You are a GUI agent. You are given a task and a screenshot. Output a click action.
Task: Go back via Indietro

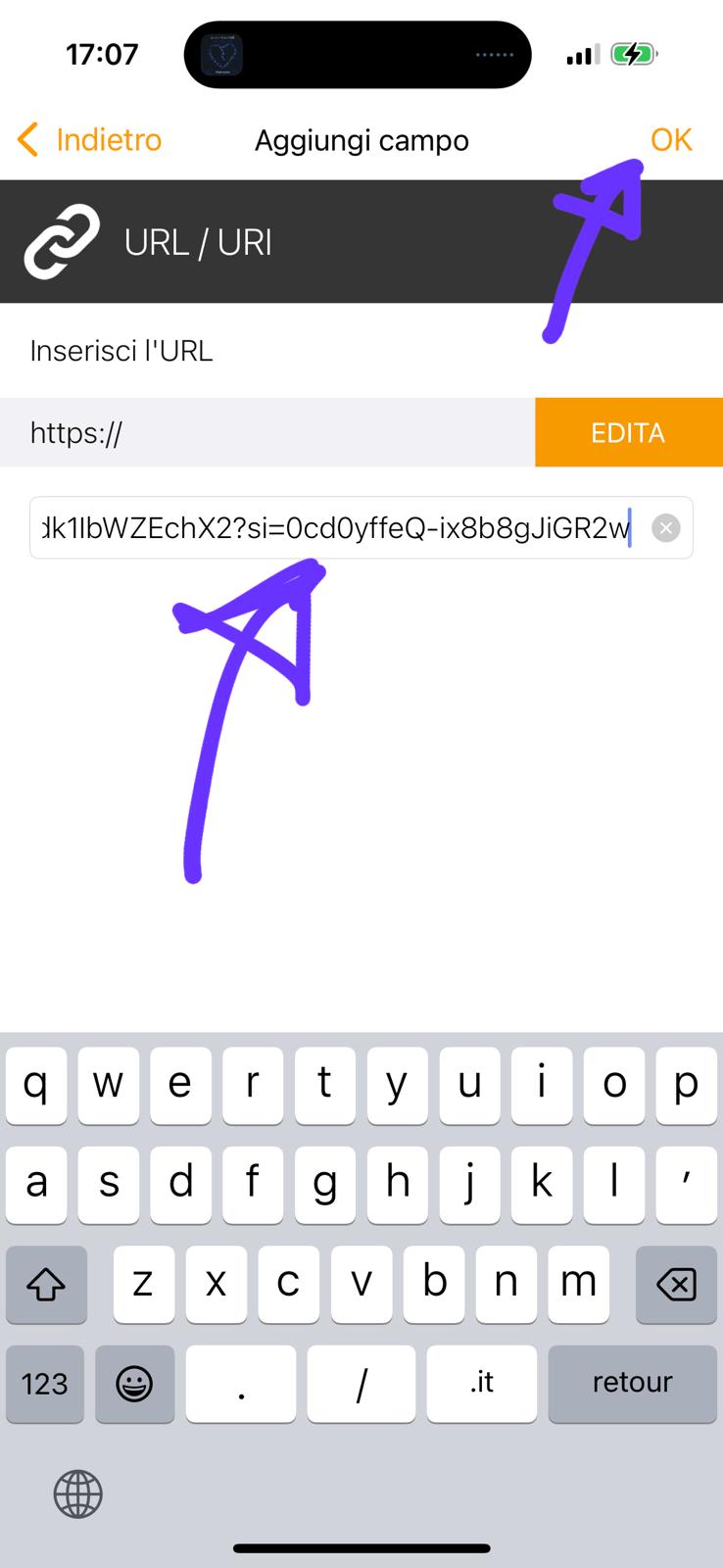pyautogui.click(x=90, y=140)
